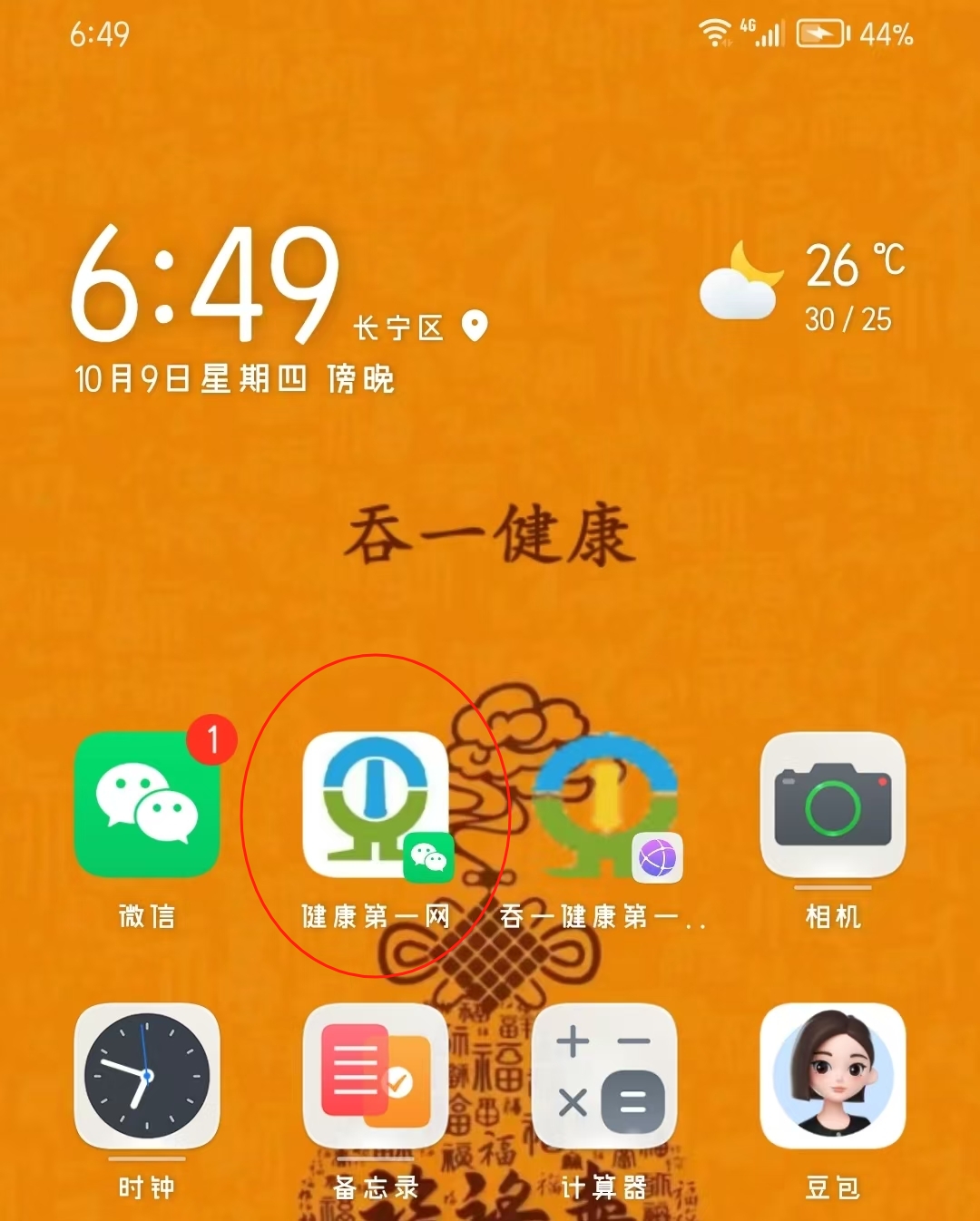
Task: Tap the 长宁区 location label
Action: (x=399, y=327)
